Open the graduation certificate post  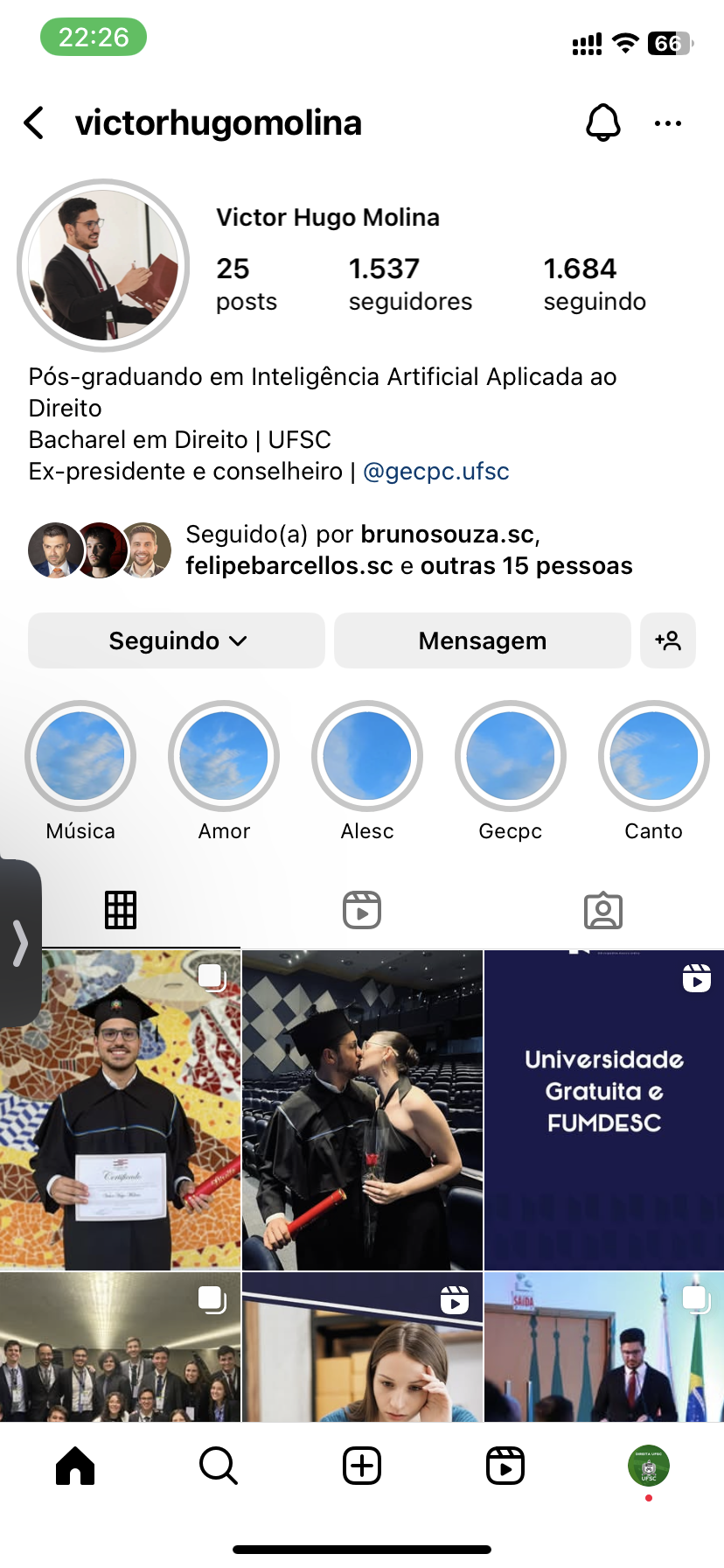click(120, 1109)
